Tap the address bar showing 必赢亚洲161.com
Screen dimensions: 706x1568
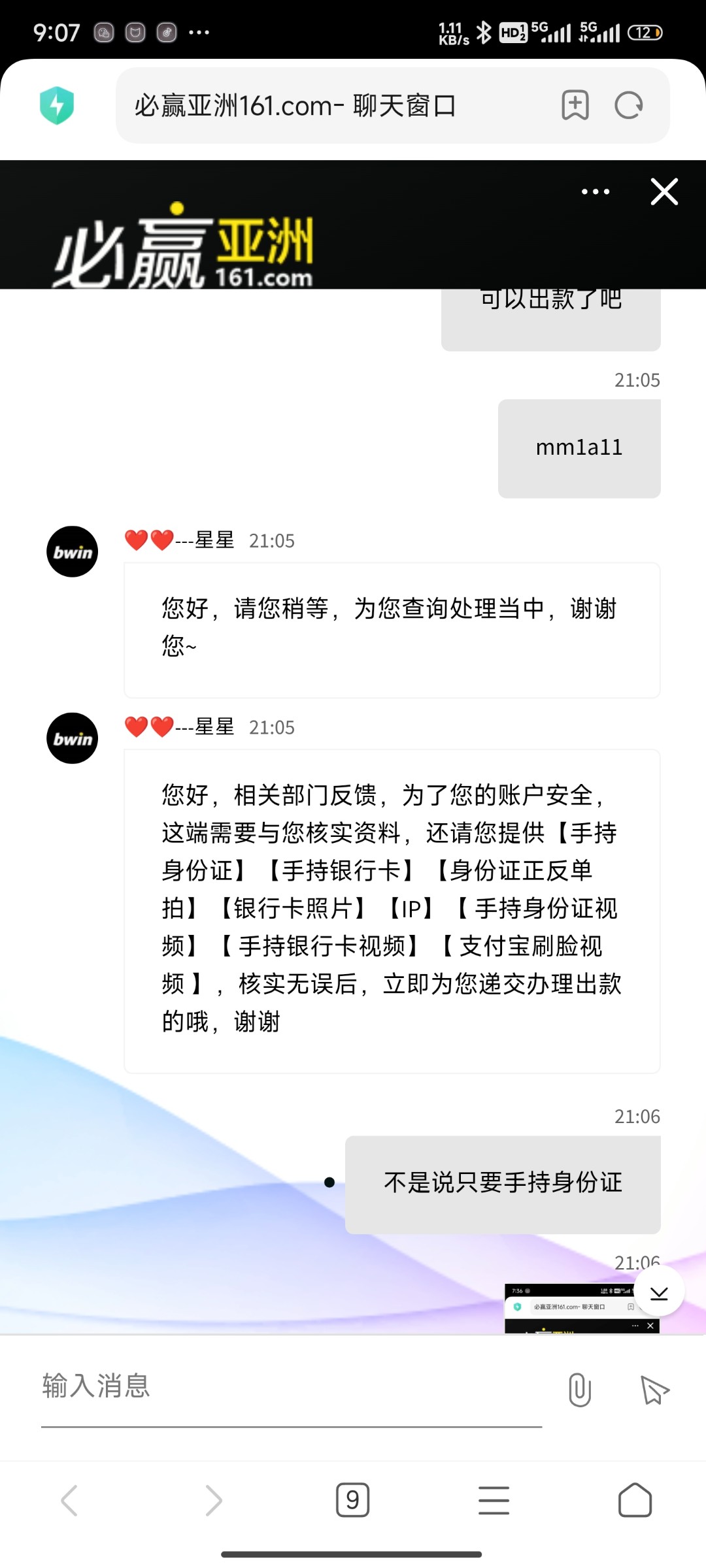[x=327, y=106]
